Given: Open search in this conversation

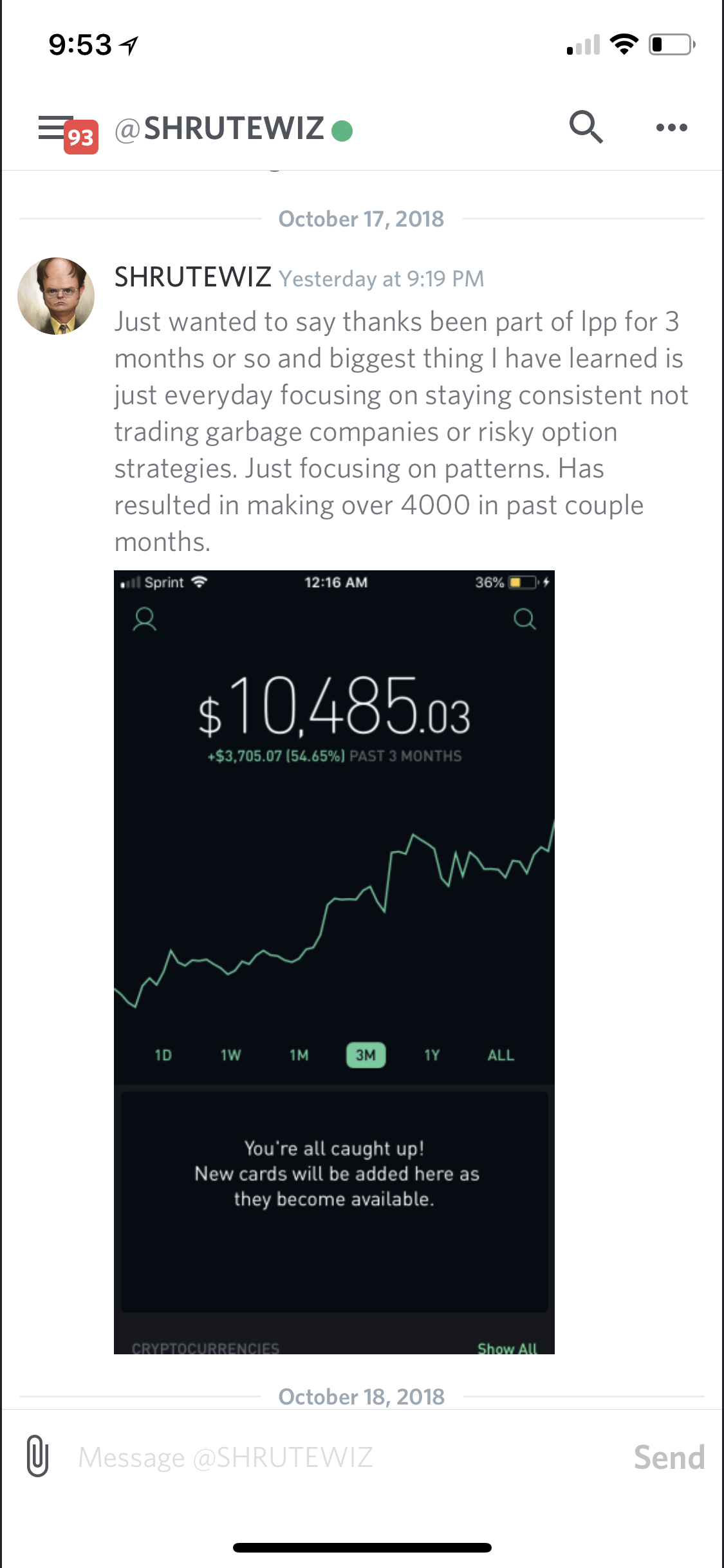Looking at the screenshot, I should tap(585, 127).
